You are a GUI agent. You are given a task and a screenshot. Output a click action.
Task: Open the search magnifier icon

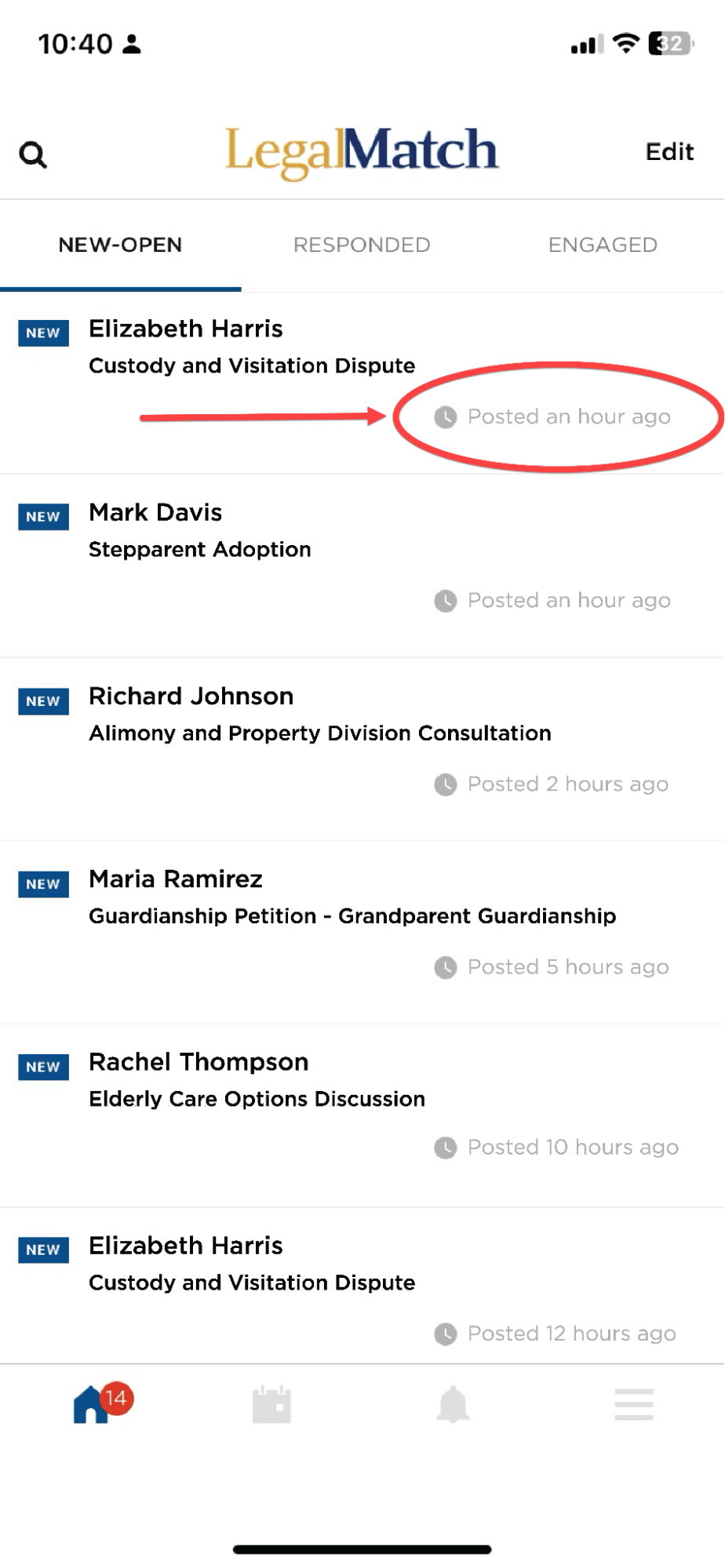point(33,155)
